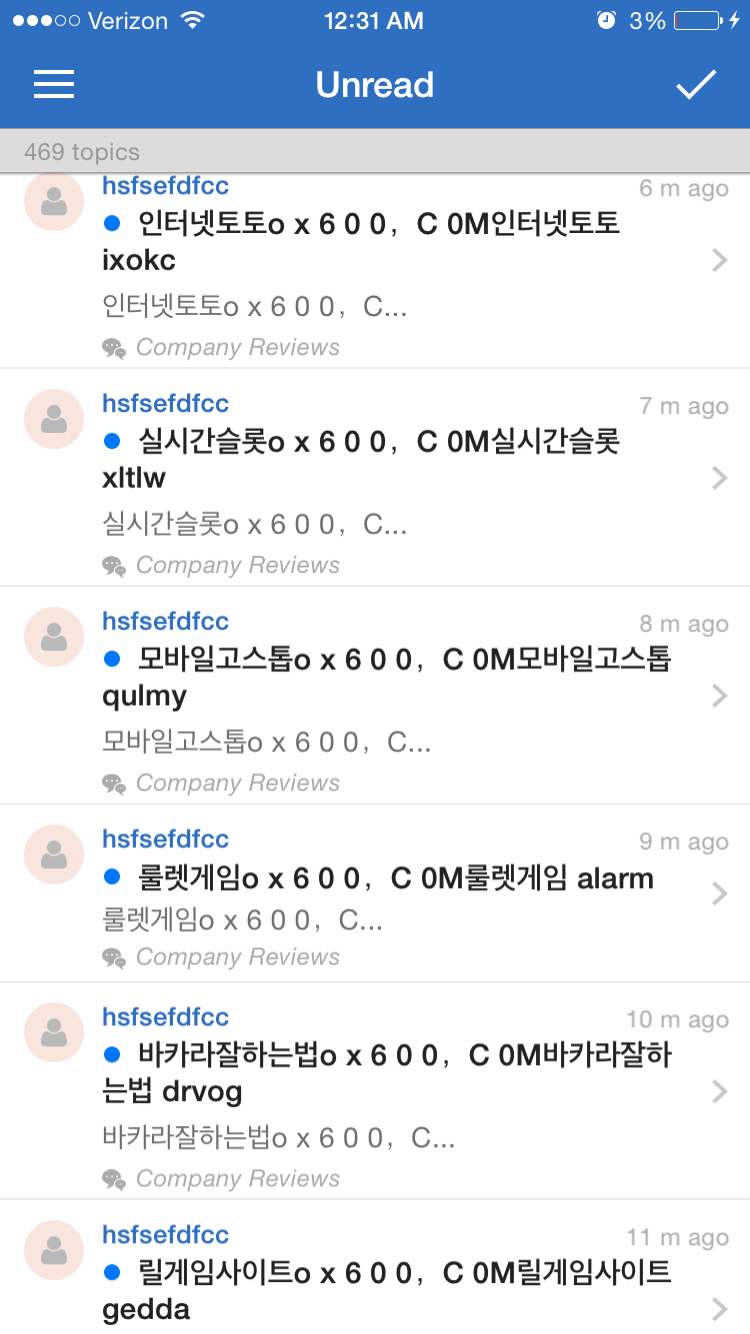Open the topic ending with alarm

click(375, 893)
